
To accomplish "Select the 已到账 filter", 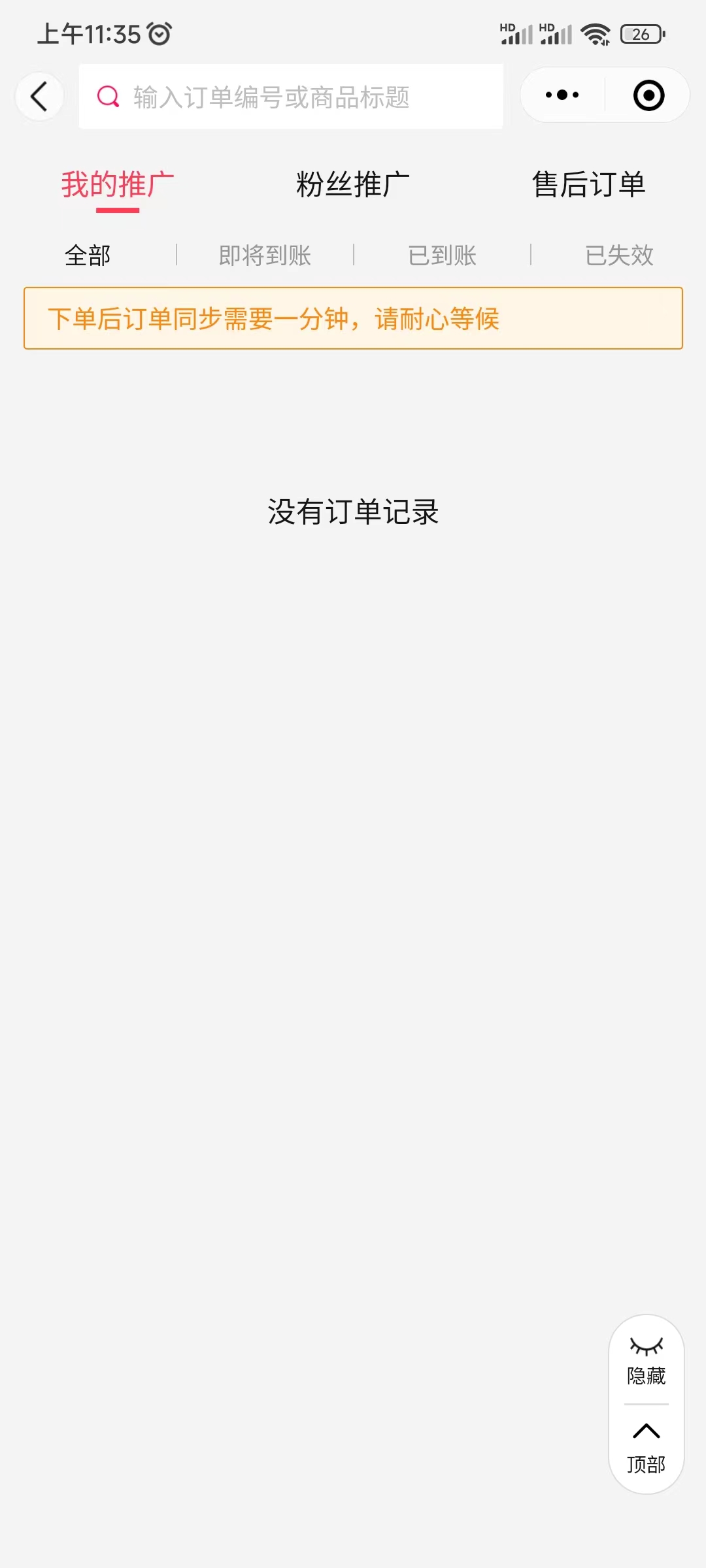I will (x=443, y=255).
